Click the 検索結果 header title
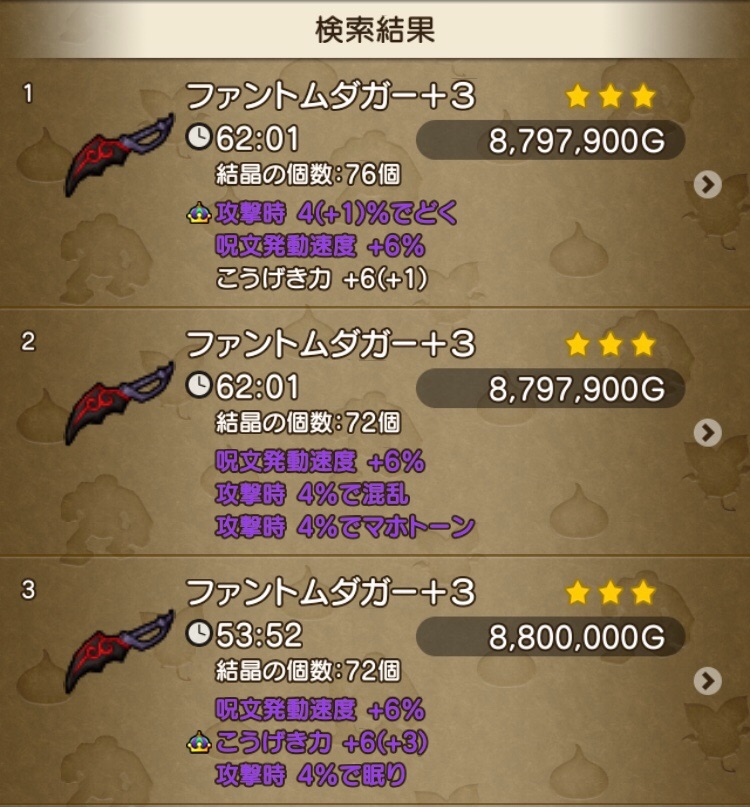The width and height of the screenshot is (750, 807). pos(374,29)
